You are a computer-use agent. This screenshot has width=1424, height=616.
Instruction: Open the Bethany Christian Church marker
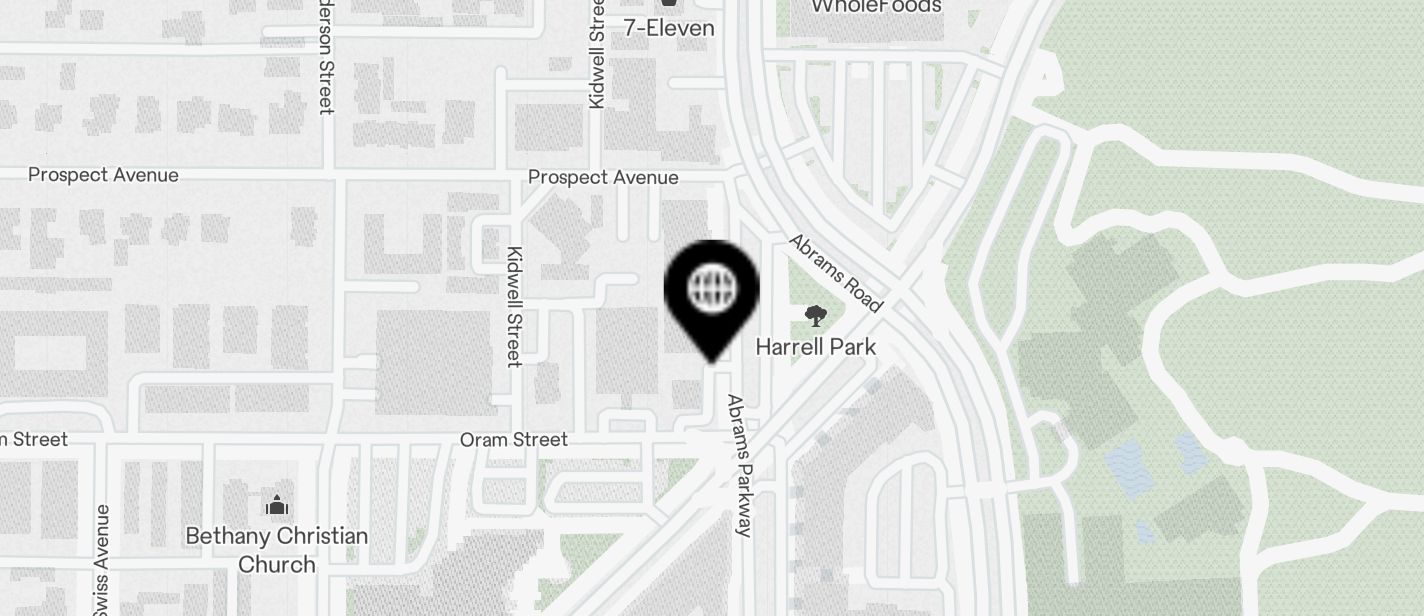277,505
